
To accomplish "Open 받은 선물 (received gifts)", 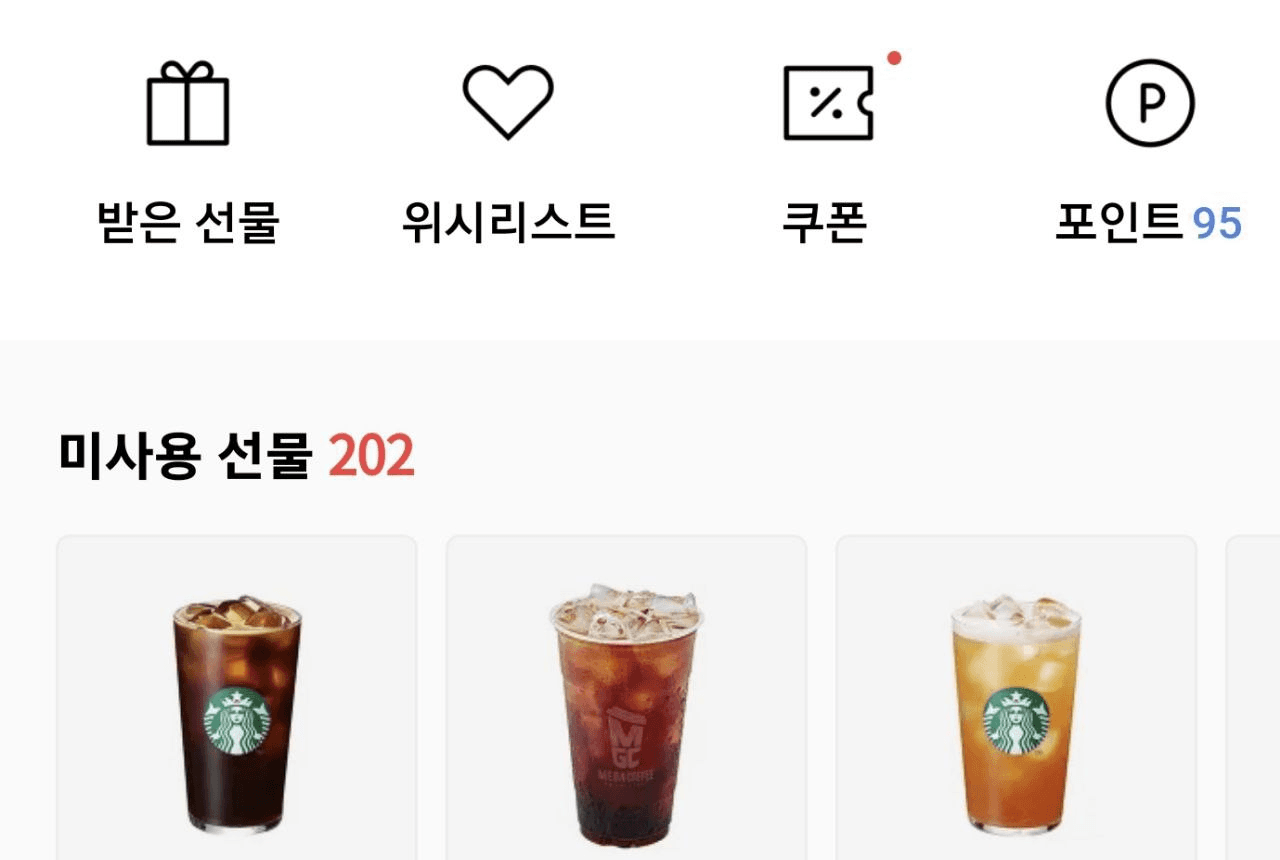I will click(188, 150).
